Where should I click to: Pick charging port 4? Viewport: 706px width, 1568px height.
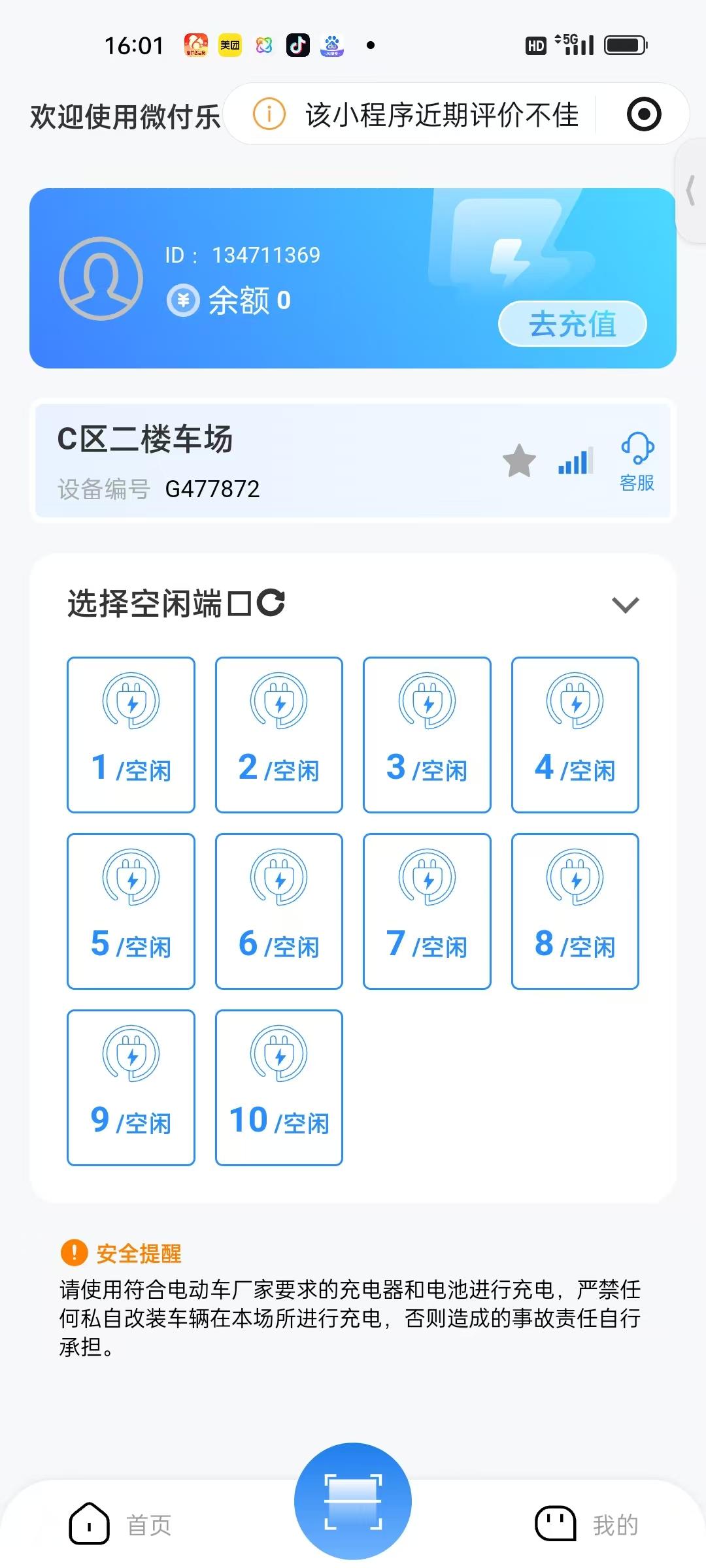point(575,735)
